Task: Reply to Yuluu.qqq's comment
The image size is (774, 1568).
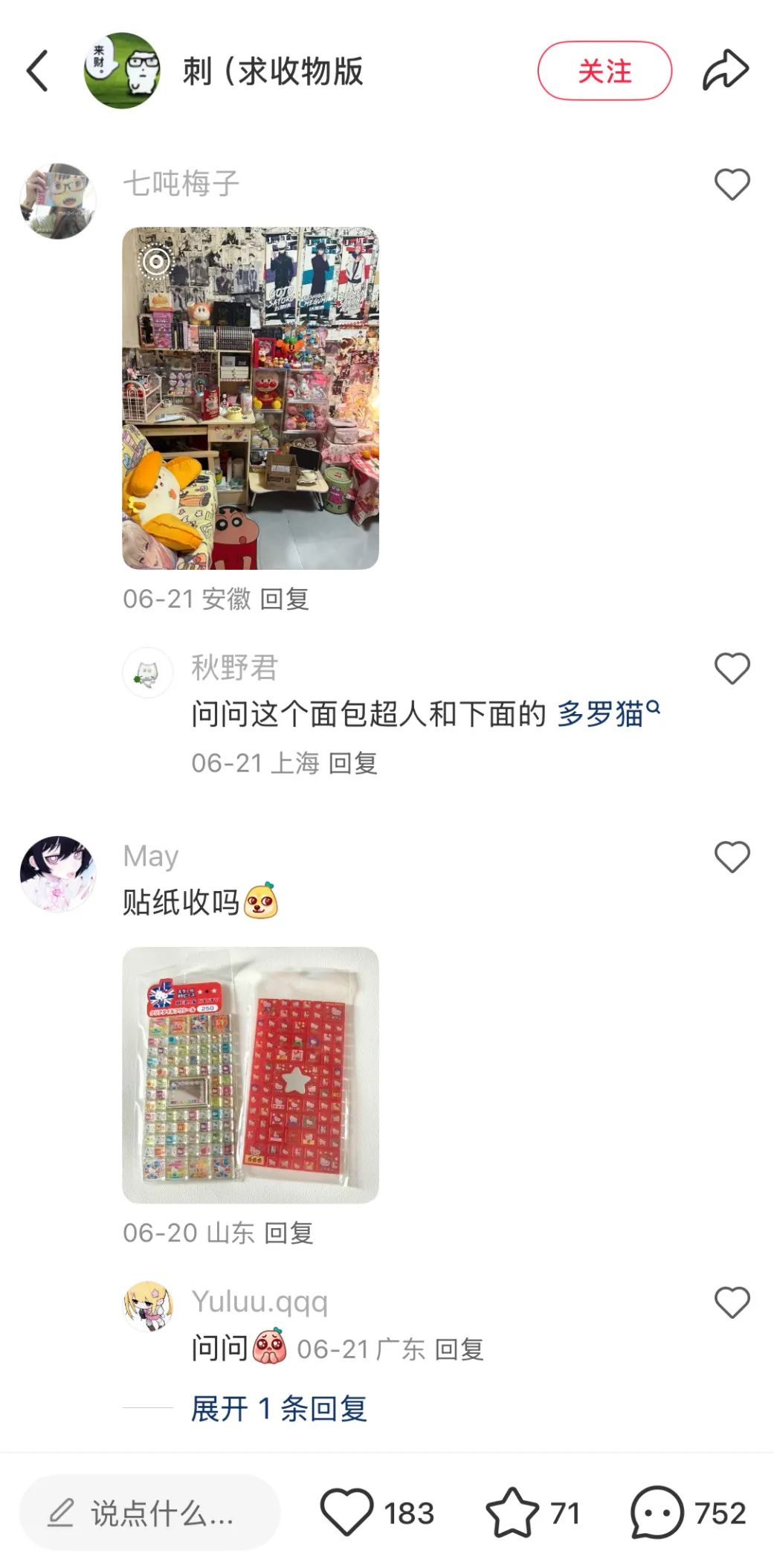Action: pyautogui.click(x=459, y=1349)
